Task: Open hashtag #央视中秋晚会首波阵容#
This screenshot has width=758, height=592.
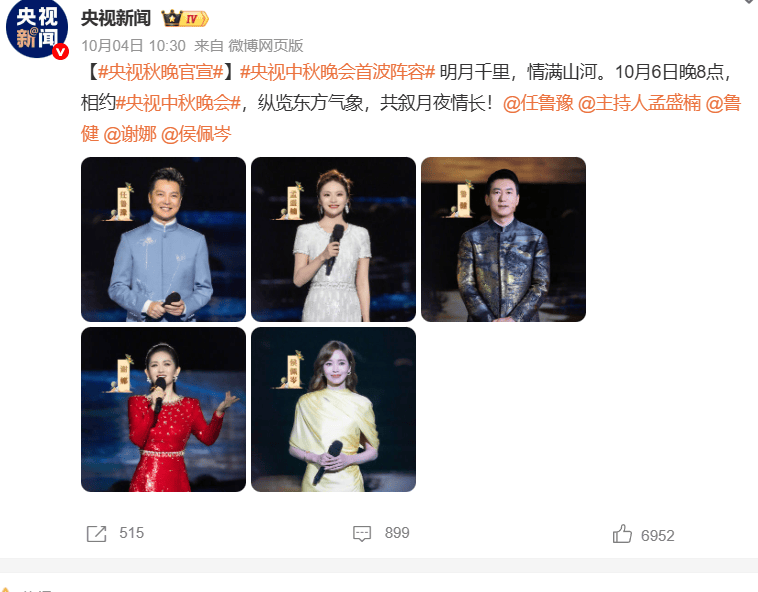Action: tap(338, 72)
